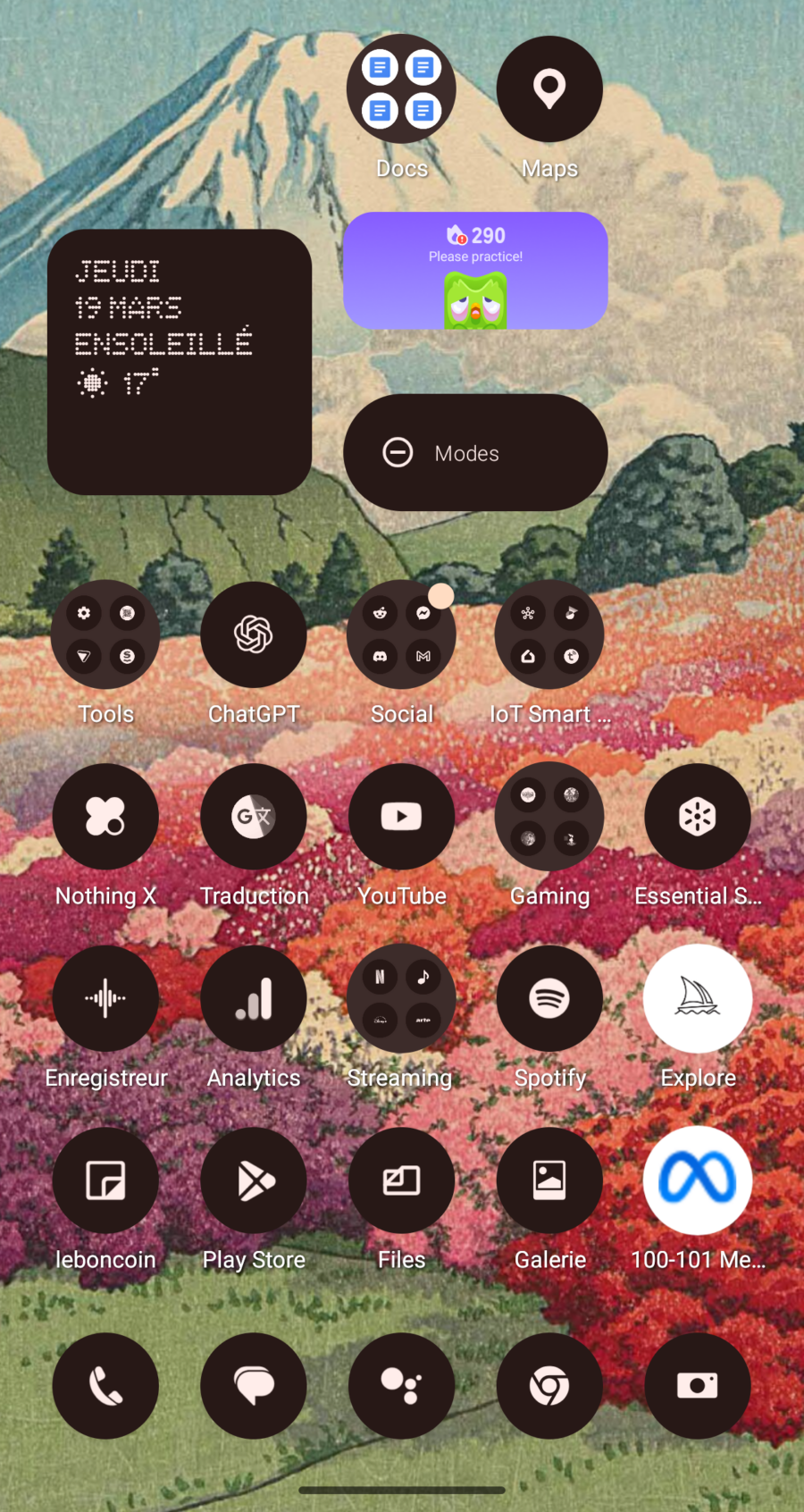Launch the Maps app
The width and height of the screenshot is (804, 1512).
549,89
